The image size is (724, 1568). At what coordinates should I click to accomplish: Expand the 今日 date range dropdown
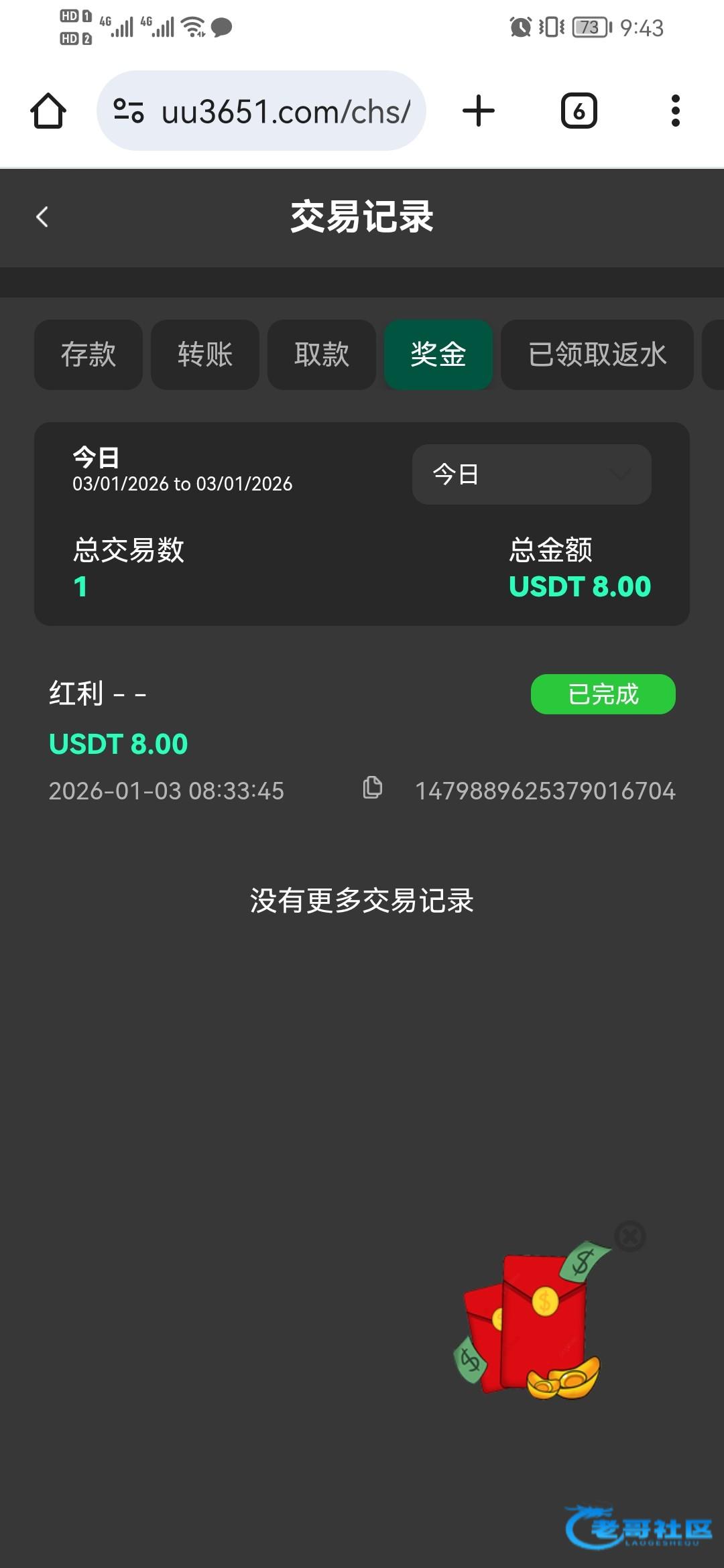click(531, 474)
